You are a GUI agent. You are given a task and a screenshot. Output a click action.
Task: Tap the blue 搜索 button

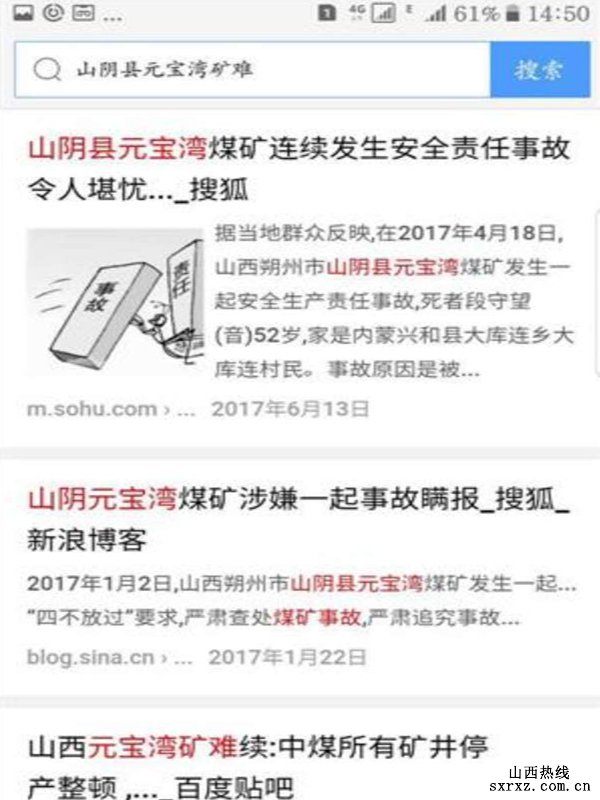539,69
